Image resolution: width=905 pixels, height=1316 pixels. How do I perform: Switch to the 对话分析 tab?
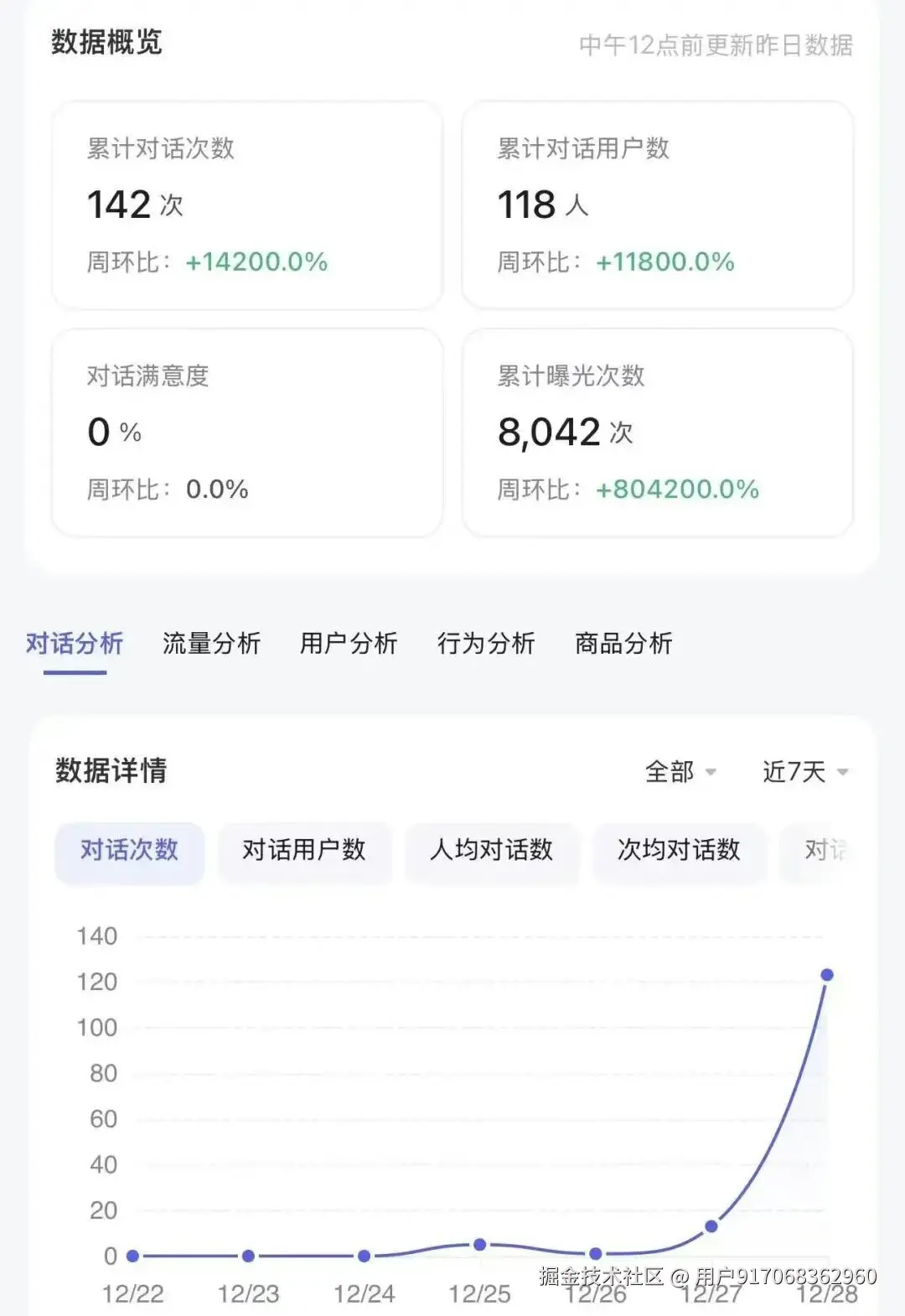(x=75, y=644)
